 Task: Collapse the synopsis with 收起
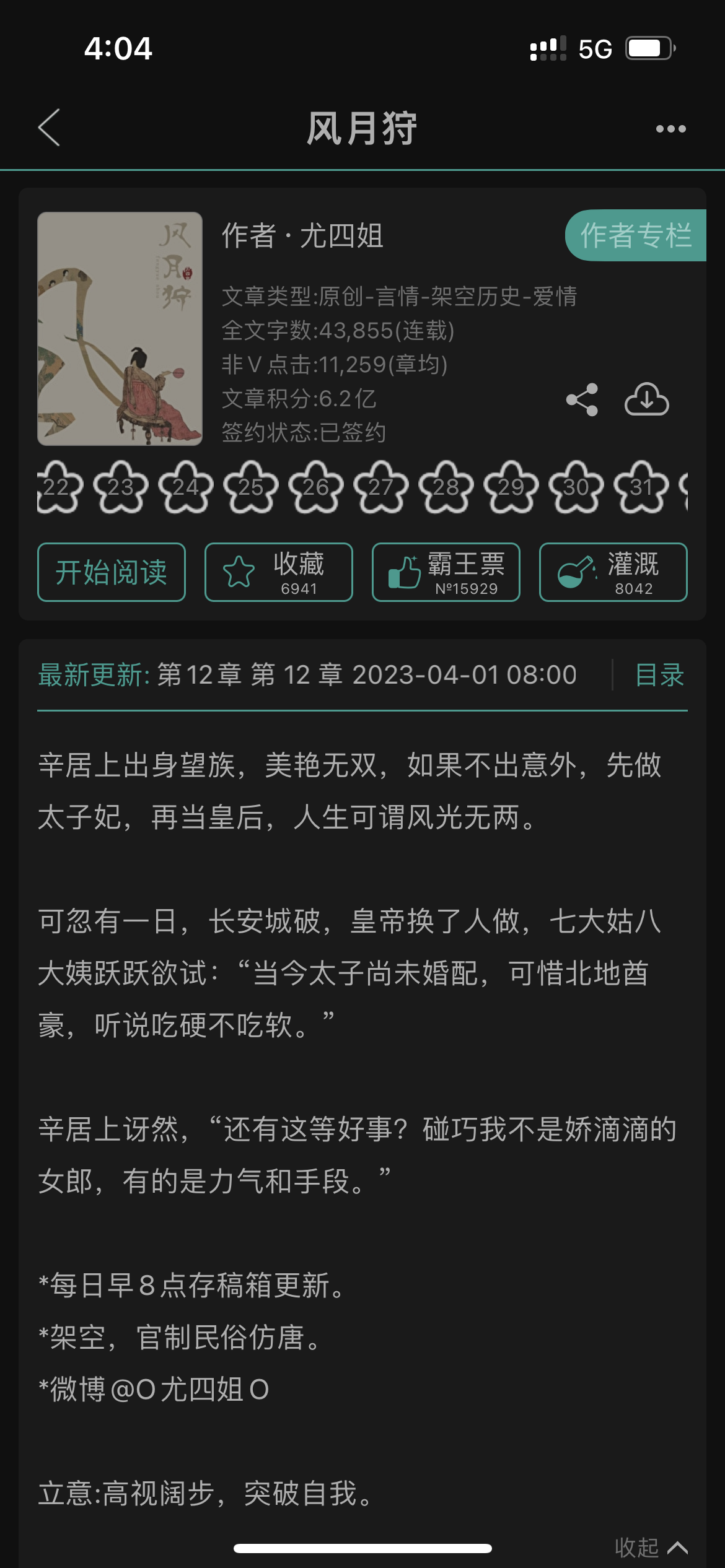click(651, 1548)
